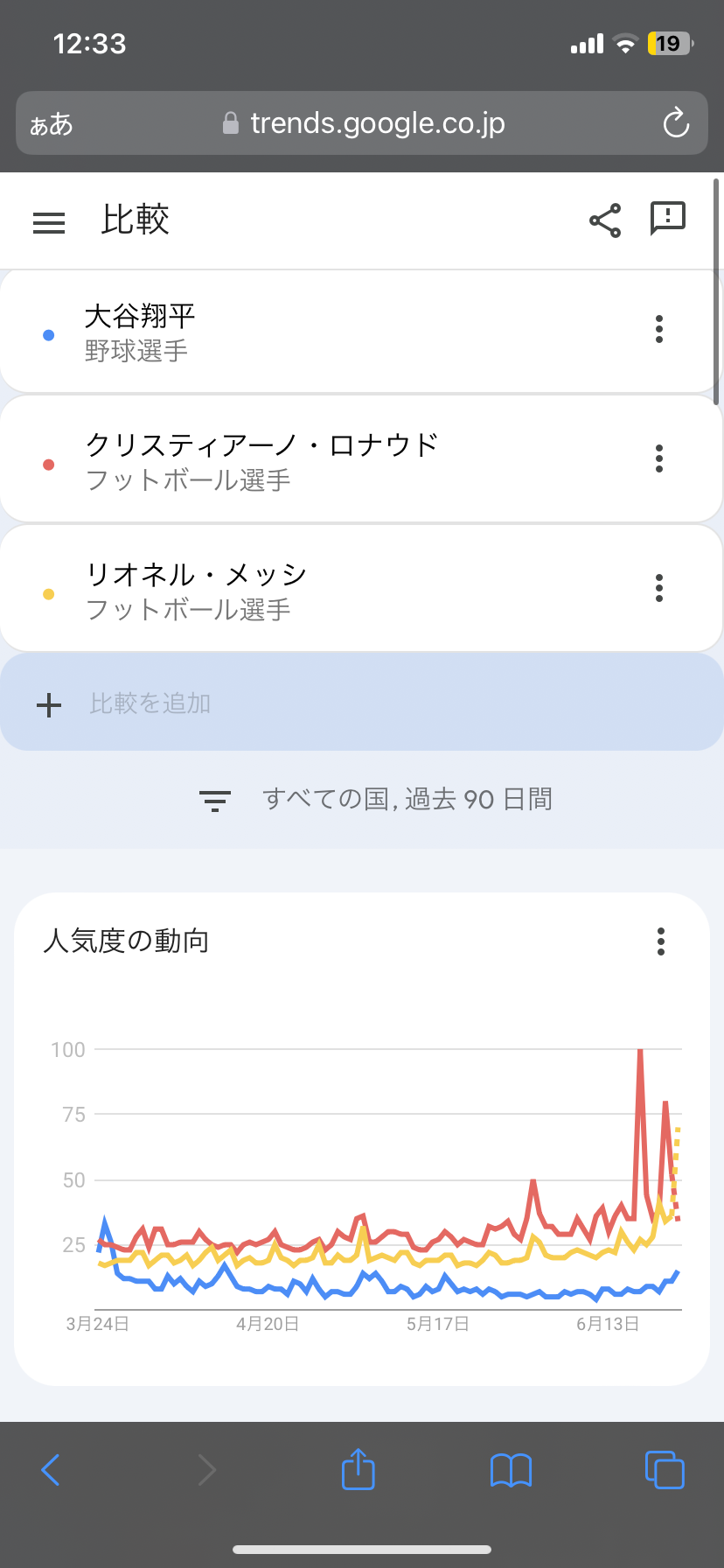Go back to the previous page
The image size is (724, 1568).
pos(51,1470)
